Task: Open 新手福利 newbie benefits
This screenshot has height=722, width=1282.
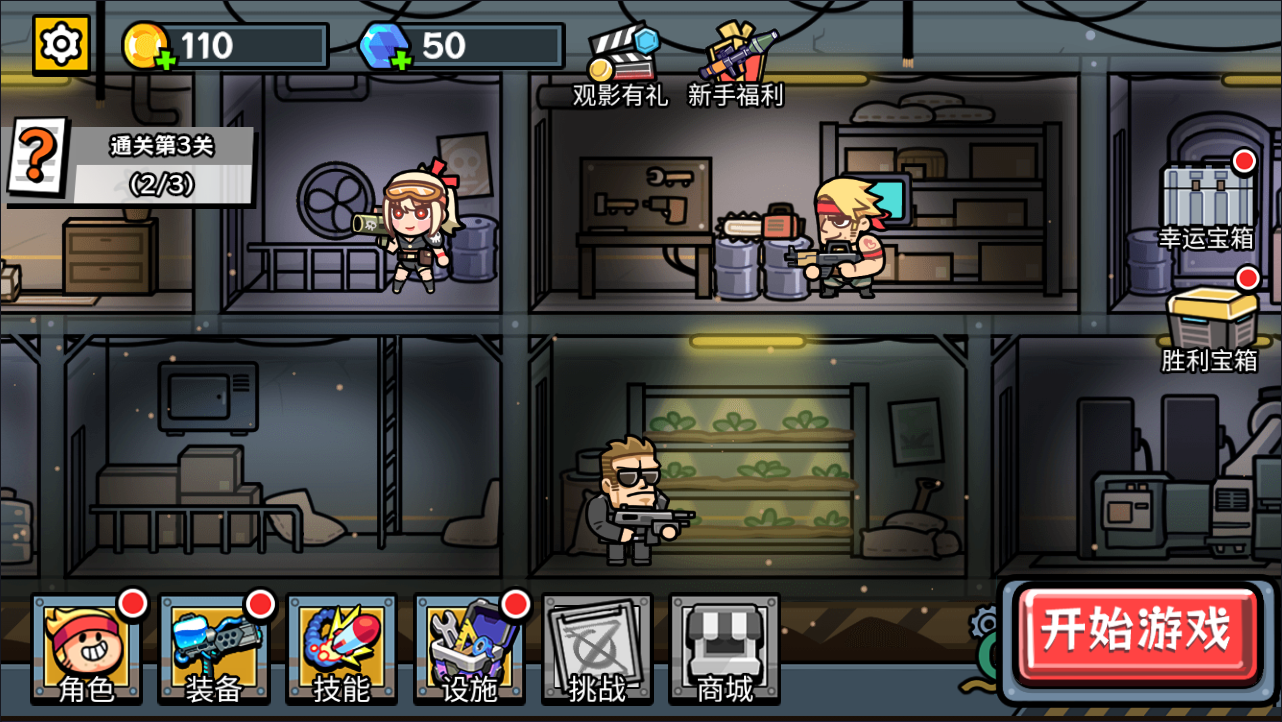Action: [x=736, y=64]
